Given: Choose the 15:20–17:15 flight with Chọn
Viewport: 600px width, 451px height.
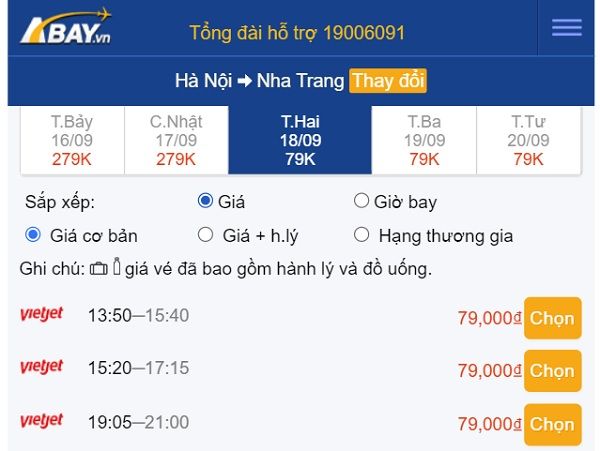Looking at the screenshot, I should [552, 371].
